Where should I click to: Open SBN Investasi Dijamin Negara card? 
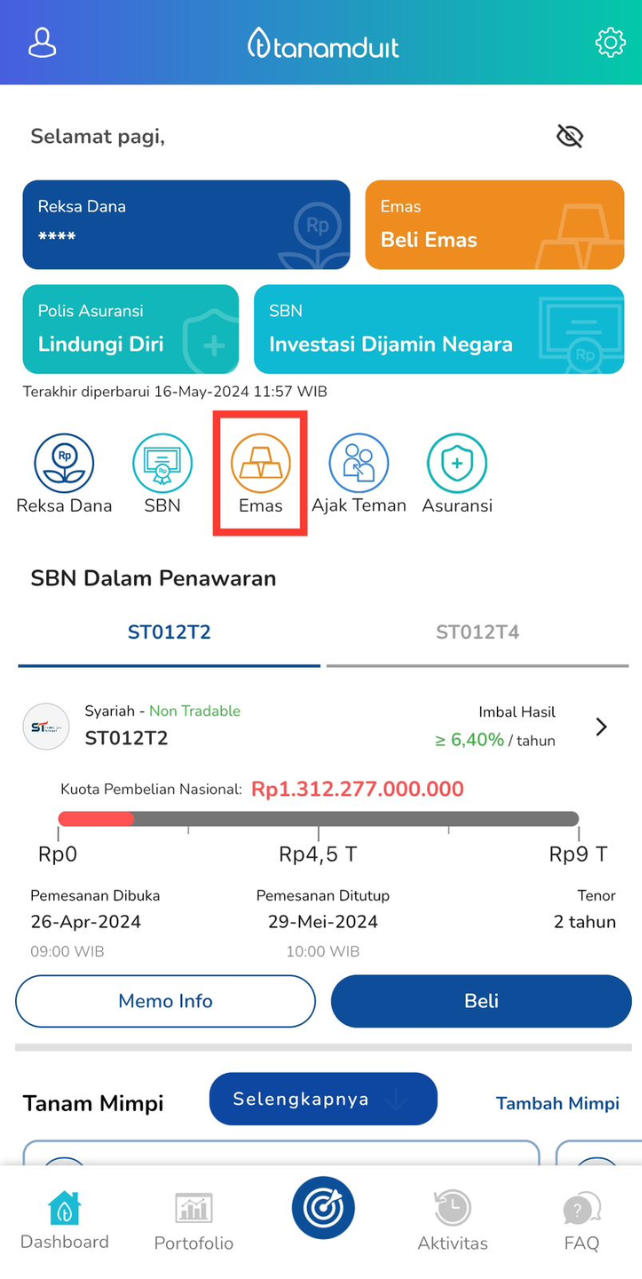coord(438,328)
